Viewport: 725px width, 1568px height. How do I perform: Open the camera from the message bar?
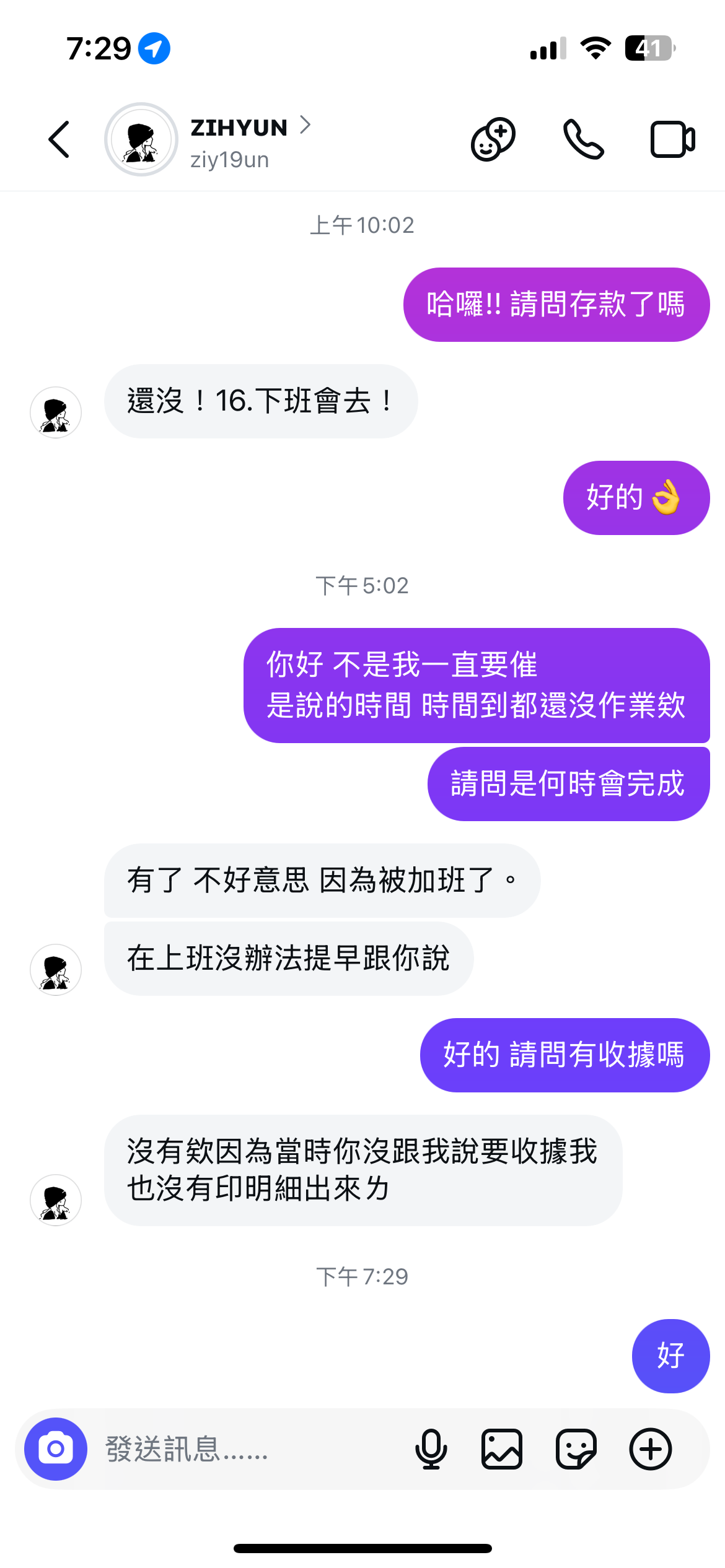point(56,1449)
